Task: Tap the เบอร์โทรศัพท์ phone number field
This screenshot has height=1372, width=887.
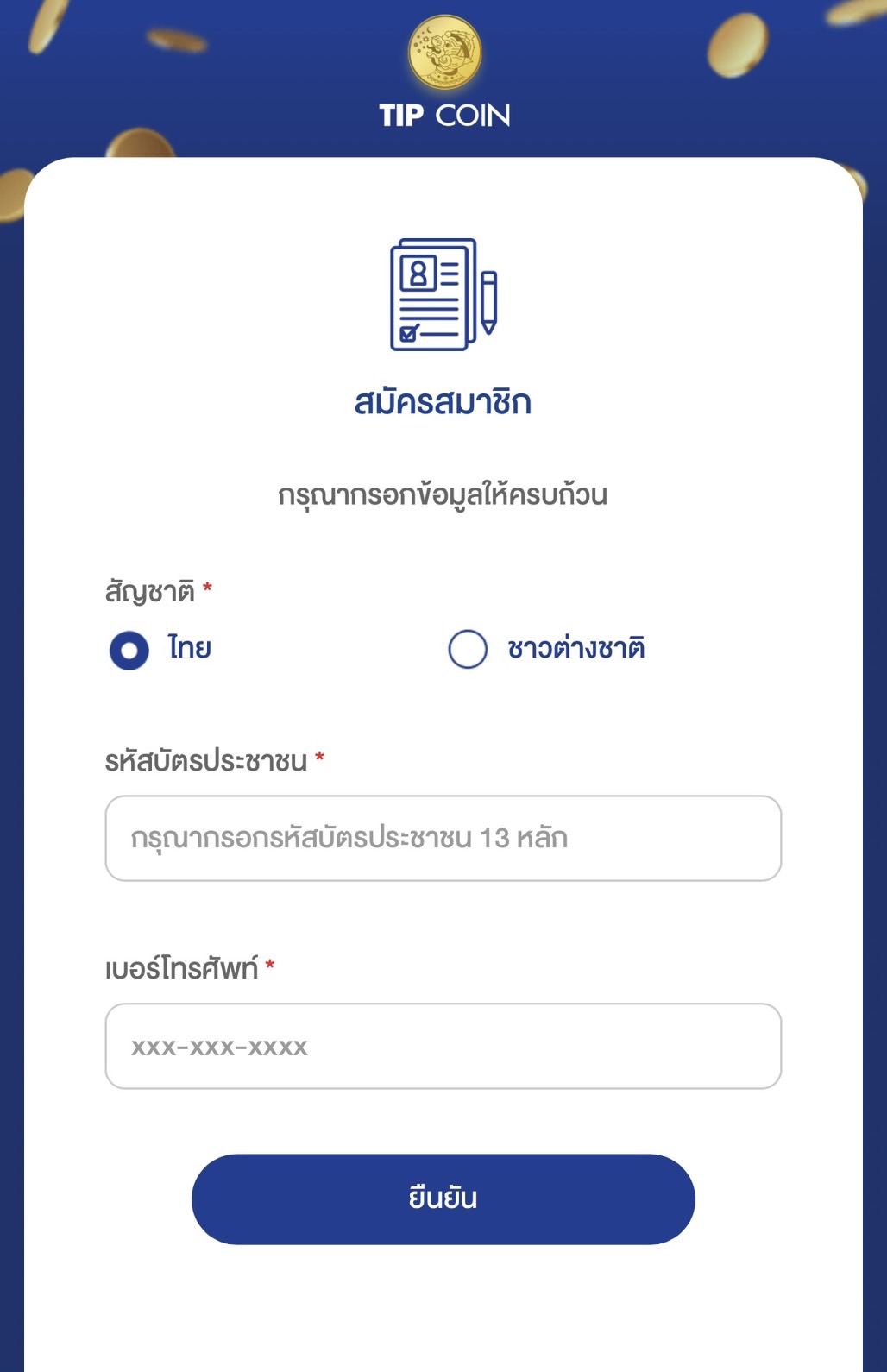Action: point(443,1046)
